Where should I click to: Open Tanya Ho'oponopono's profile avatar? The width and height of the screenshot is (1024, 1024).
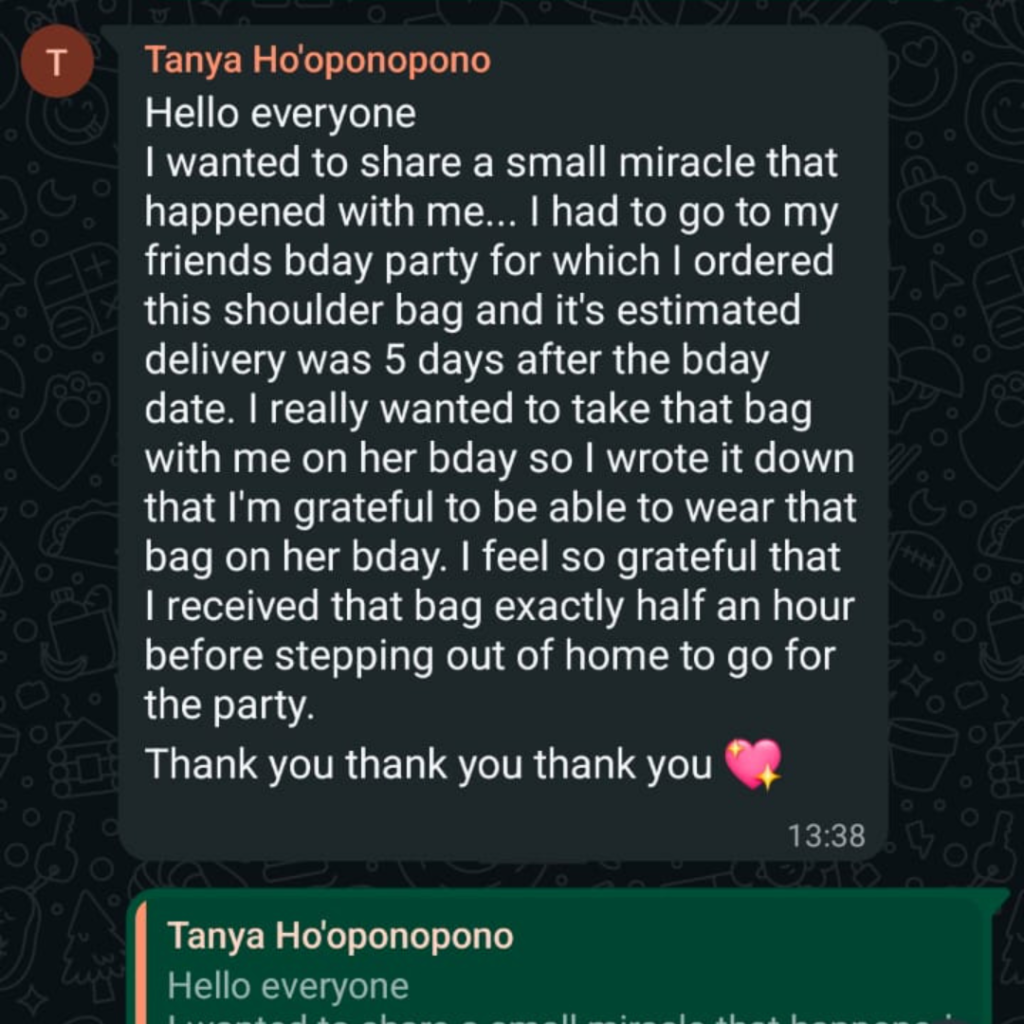pyautogui.click(x=57, y=62)
